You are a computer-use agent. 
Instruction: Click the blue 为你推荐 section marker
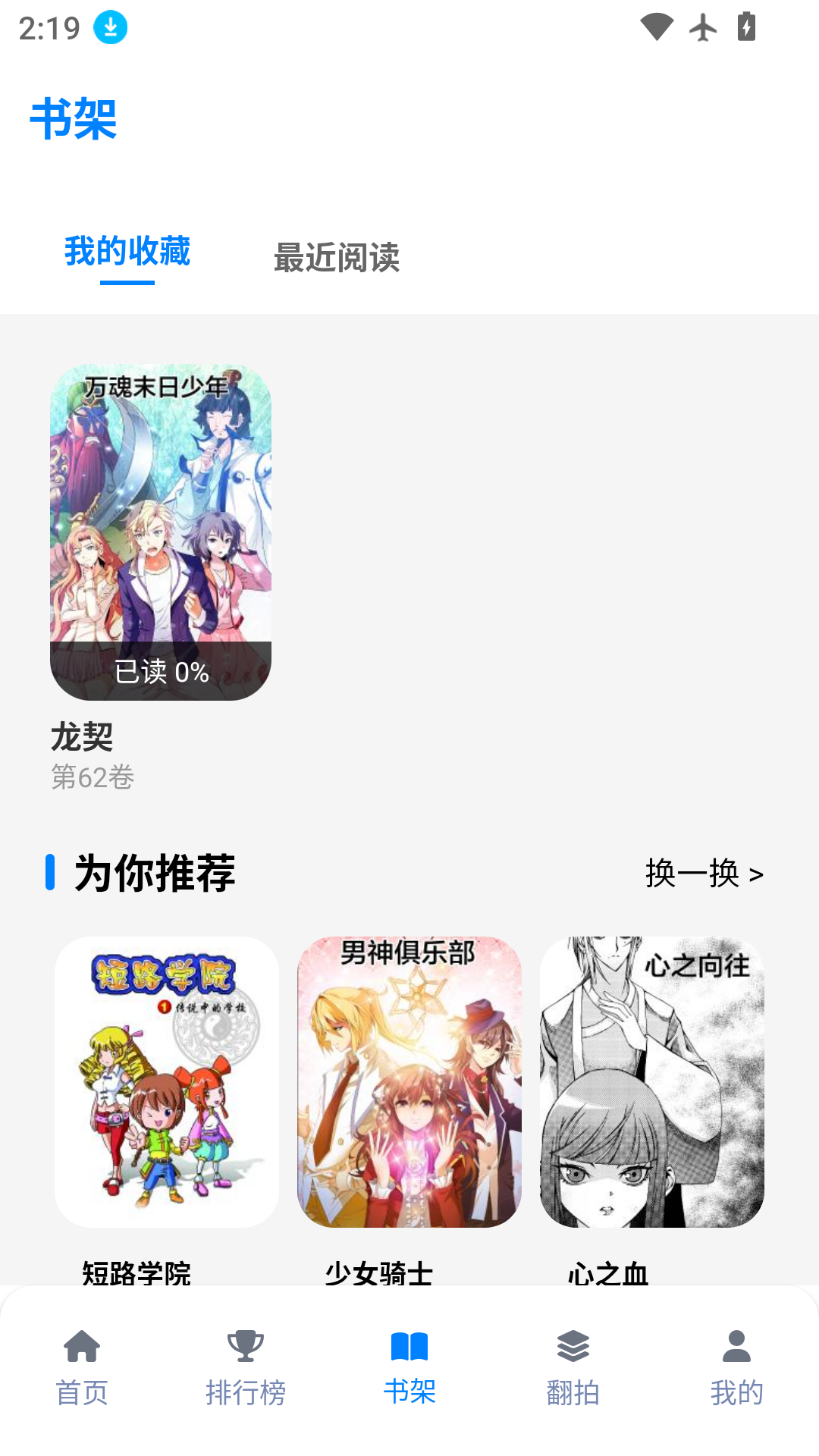(50, 873)
